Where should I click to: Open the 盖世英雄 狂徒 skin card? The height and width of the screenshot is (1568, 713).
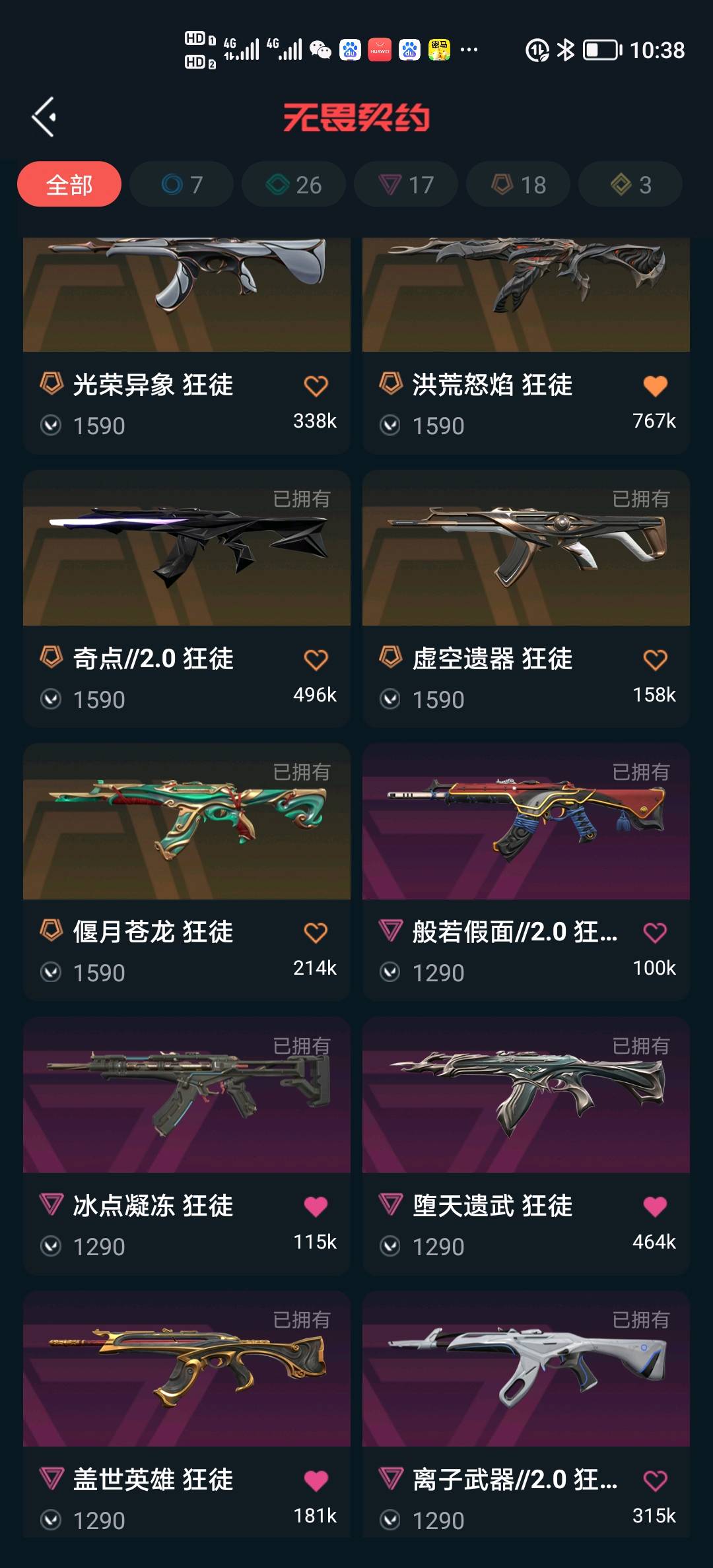pos(187,1370)
